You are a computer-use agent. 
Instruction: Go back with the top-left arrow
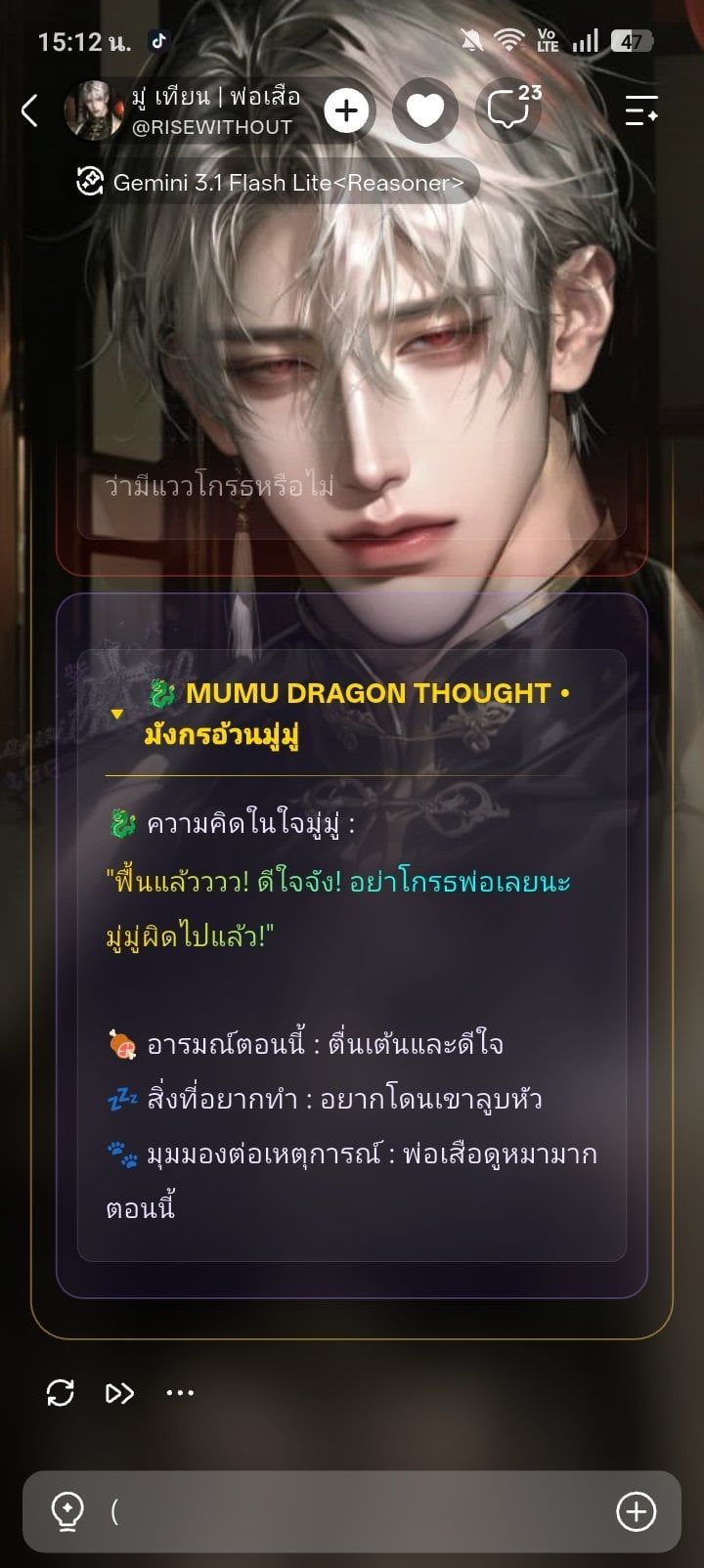(x=30, y=111)
